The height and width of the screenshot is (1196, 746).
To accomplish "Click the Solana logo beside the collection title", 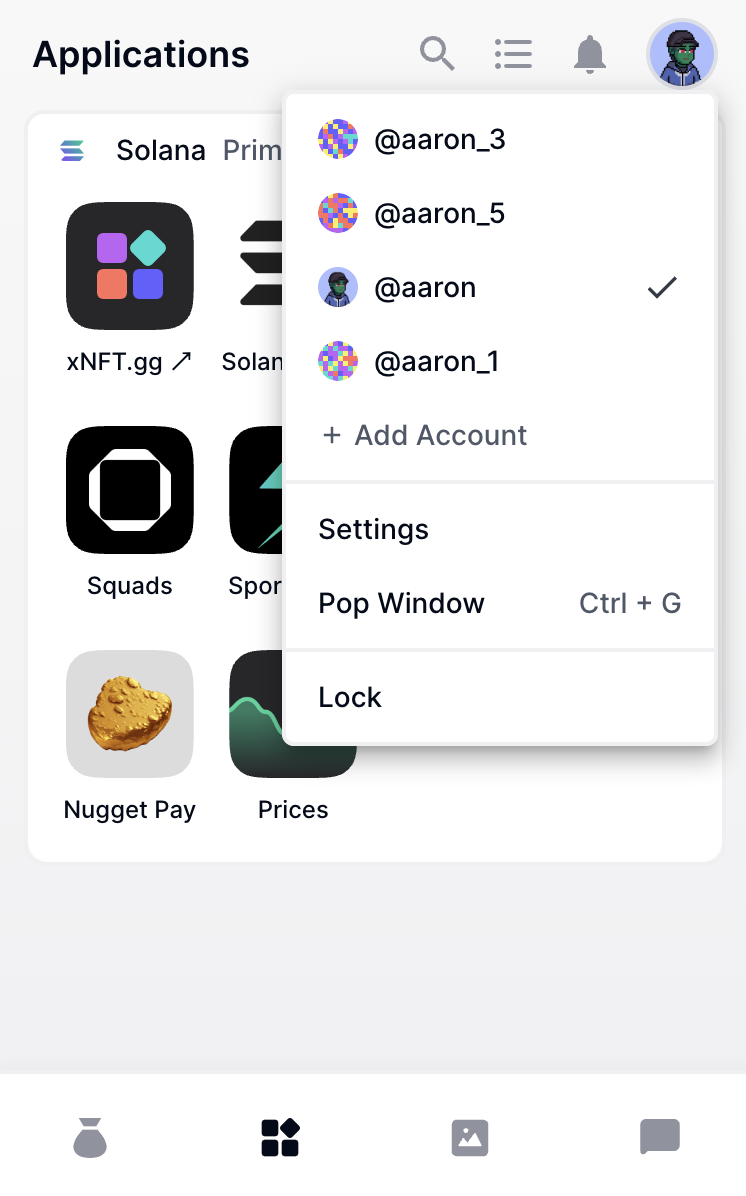I will click(72, 150).
